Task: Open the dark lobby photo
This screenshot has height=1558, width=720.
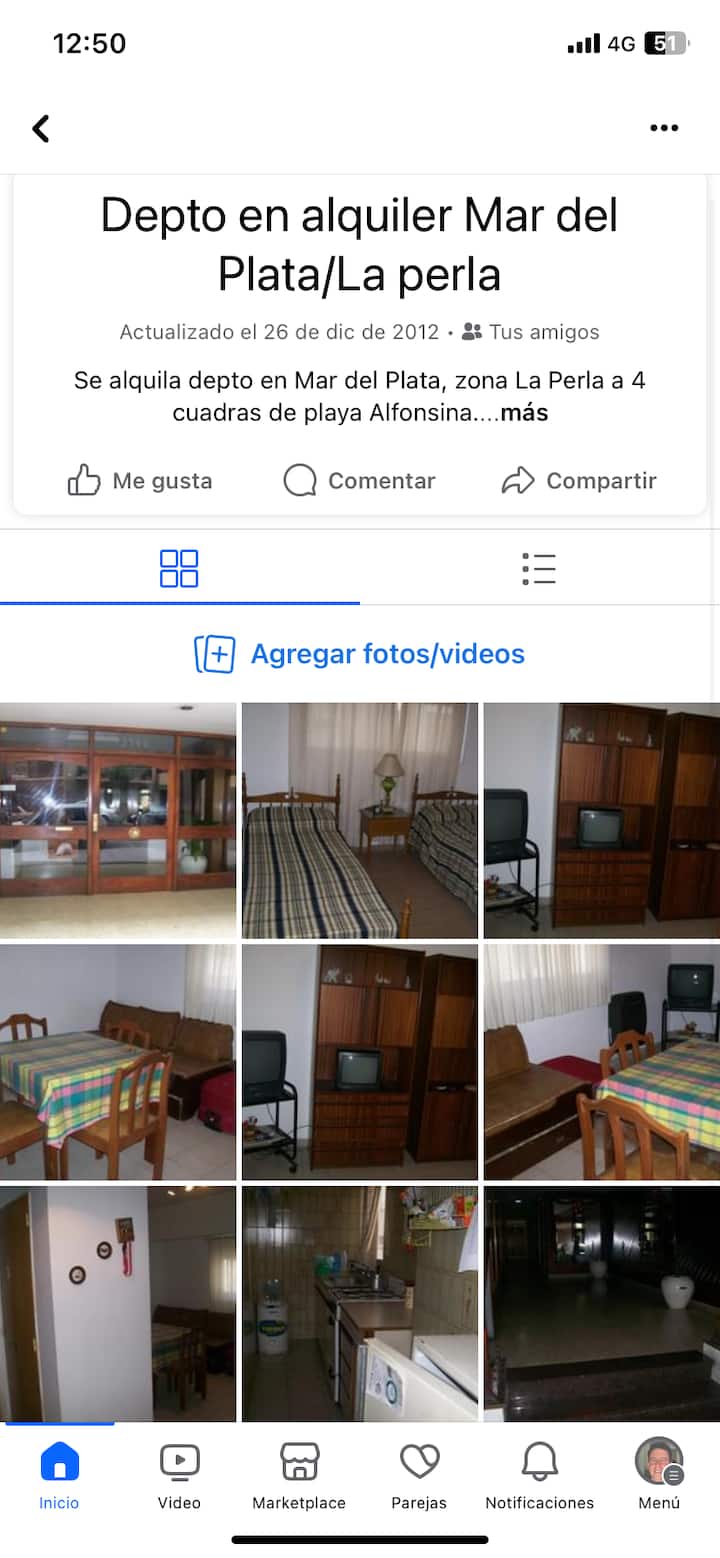Action: click(x=602, y=1303)
